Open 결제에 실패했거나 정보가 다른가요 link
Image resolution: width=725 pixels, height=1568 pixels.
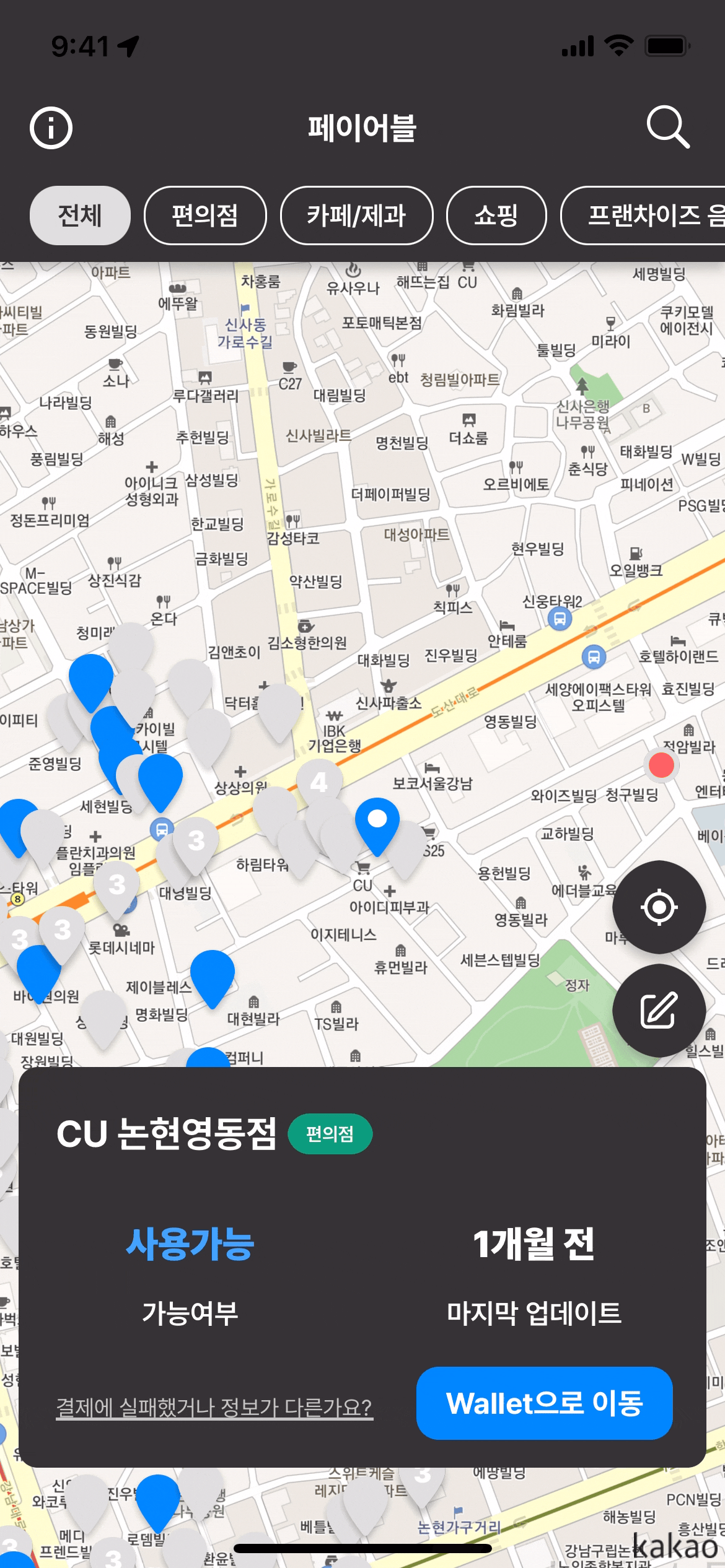[214, 1408]
